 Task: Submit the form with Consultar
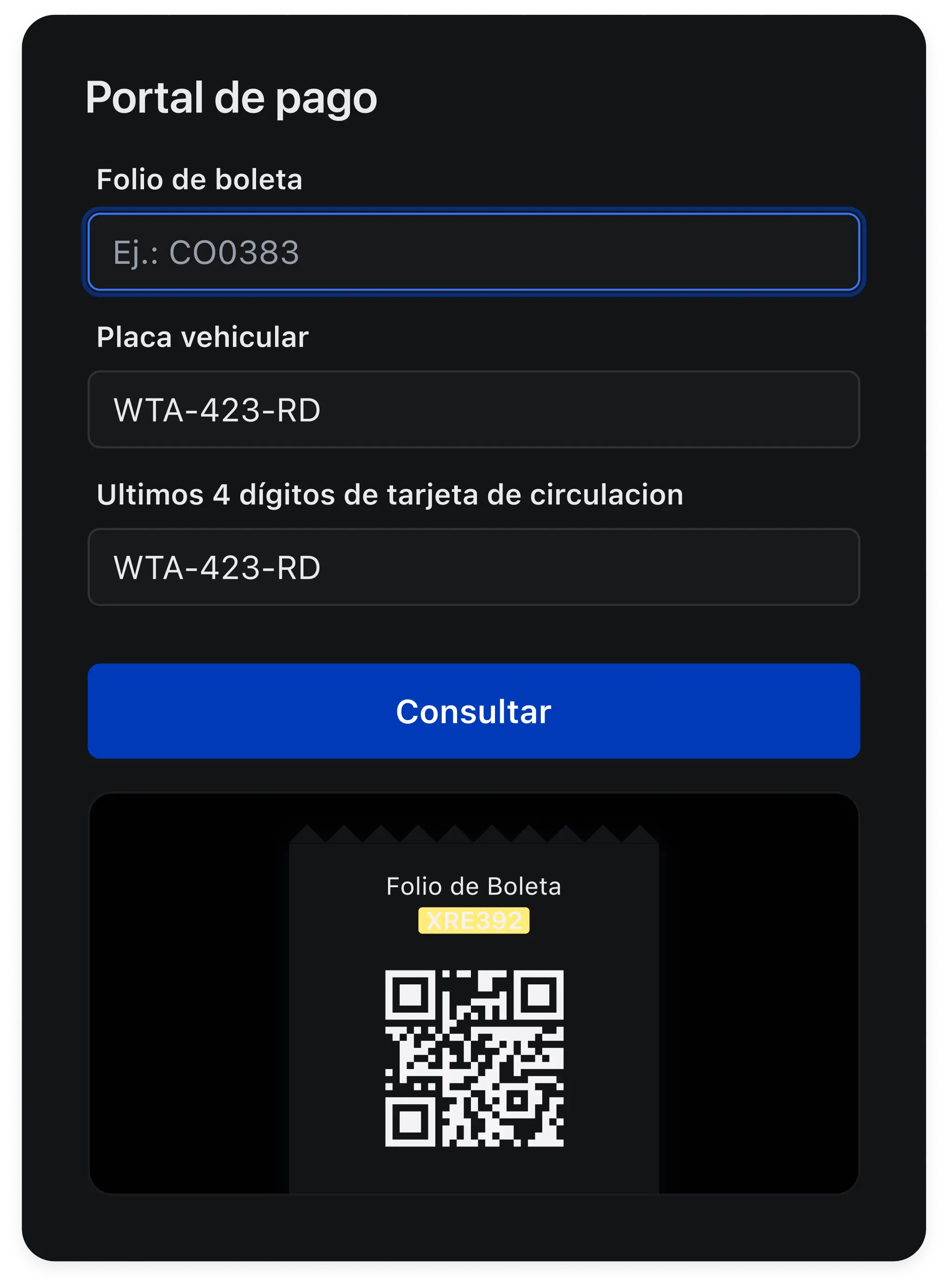coord(473,711)
